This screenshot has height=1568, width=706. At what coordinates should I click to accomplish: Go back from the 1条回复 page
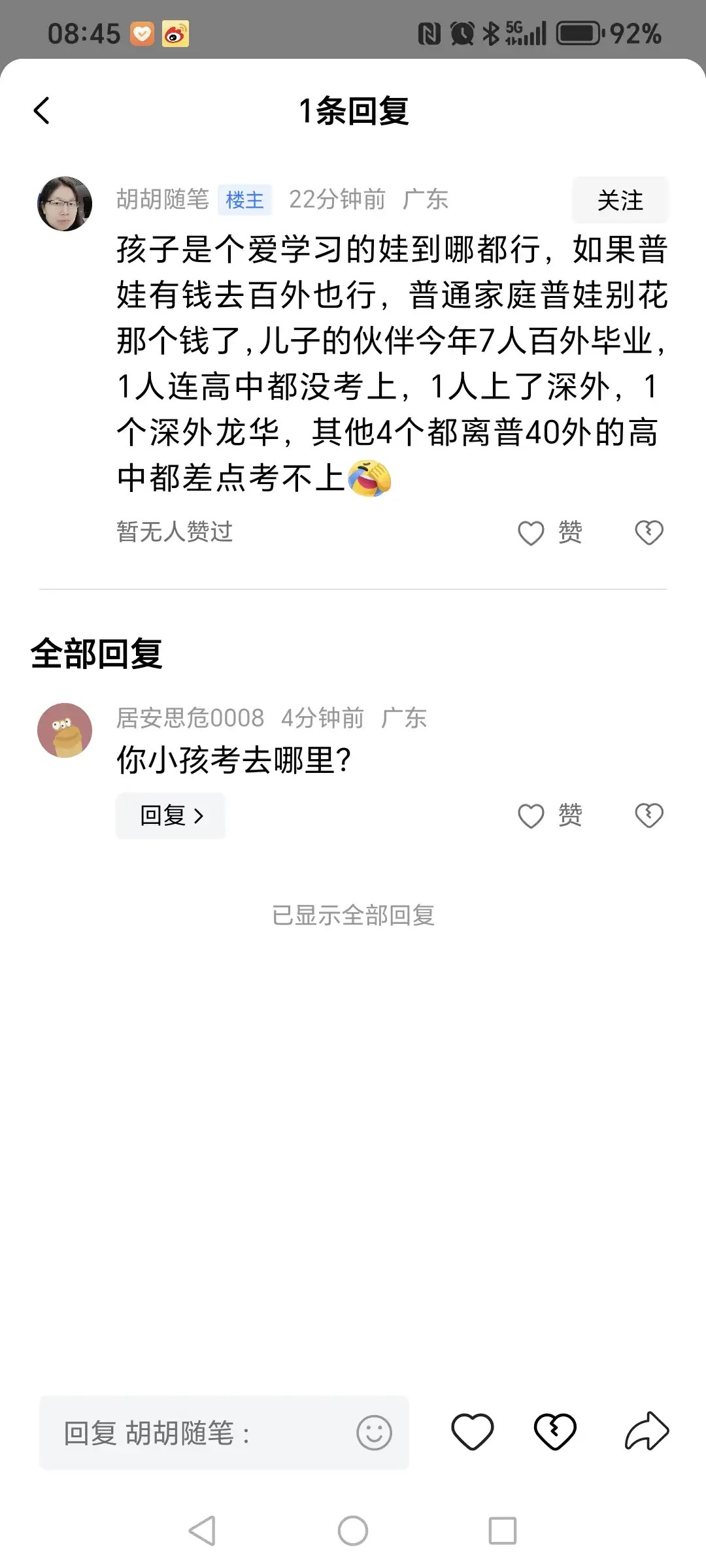(42, 110)
